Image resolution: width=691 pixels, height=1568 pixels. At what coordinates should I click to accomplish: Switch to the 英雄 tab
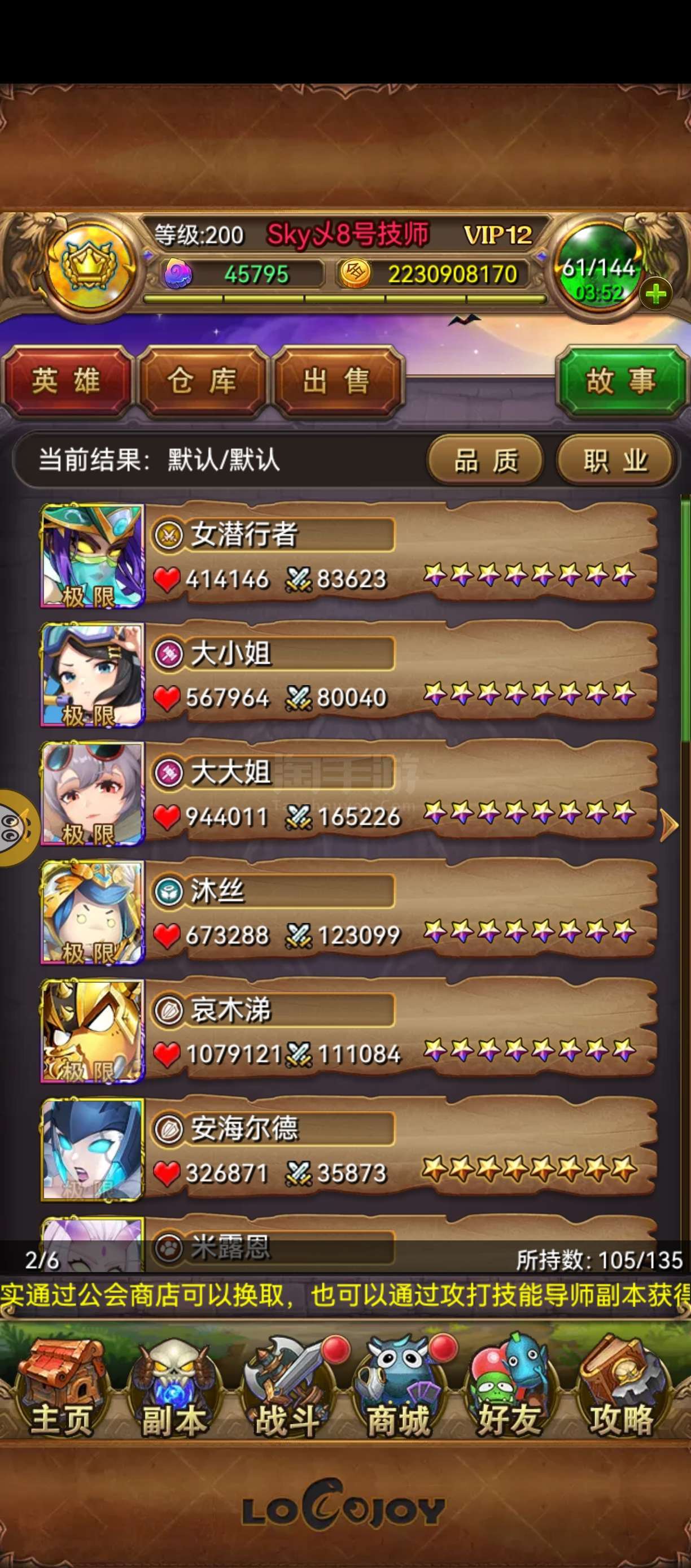(66, 382)
